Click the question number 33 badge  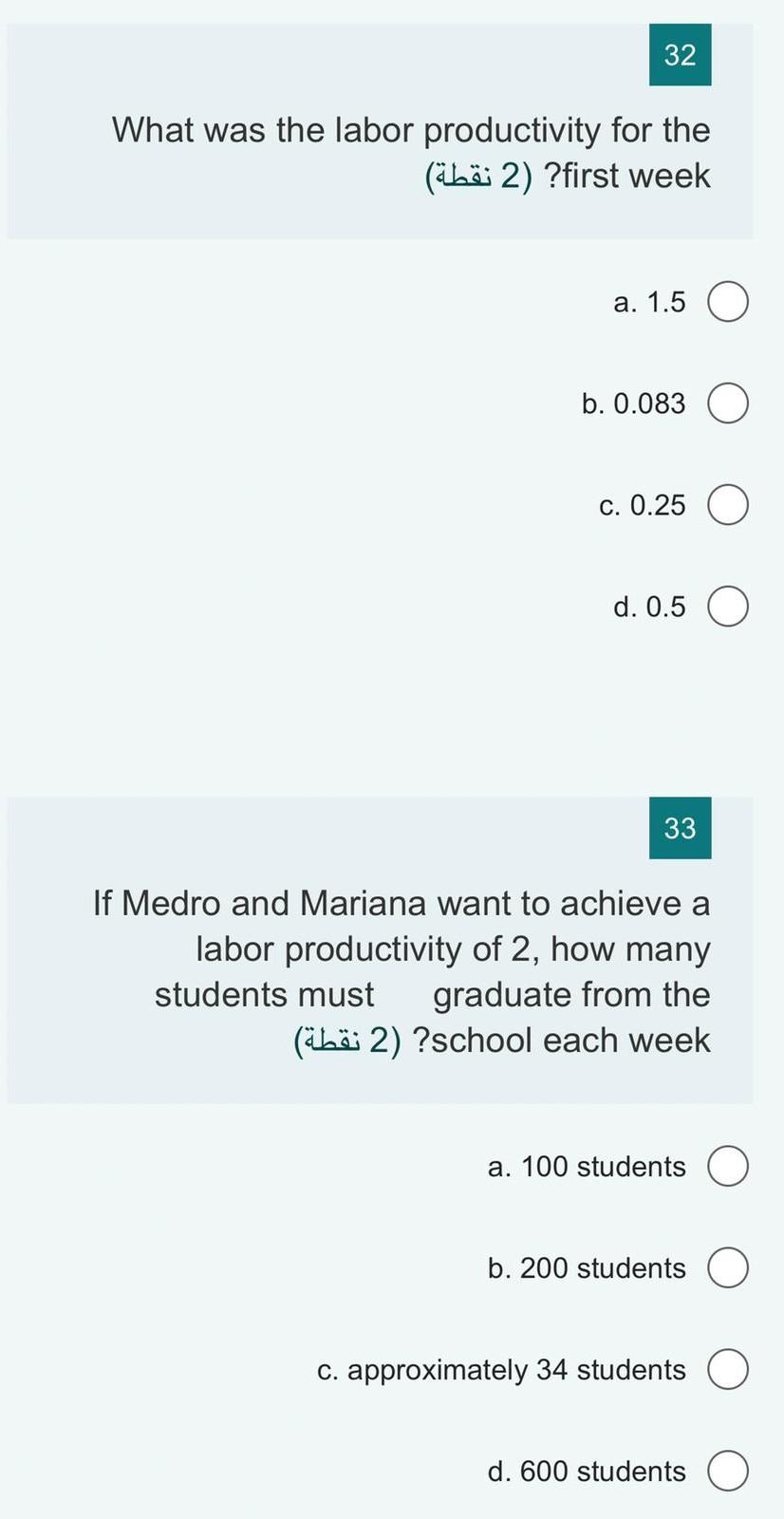click(x=680, y=828)
